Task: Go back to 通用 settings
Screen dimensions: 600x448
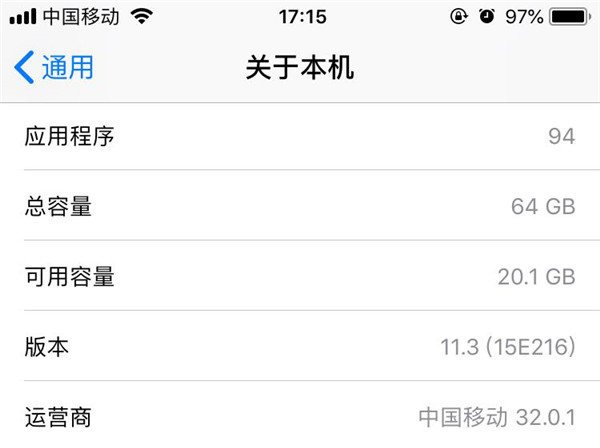Action: pyautogui.click(x=55, y=68)
